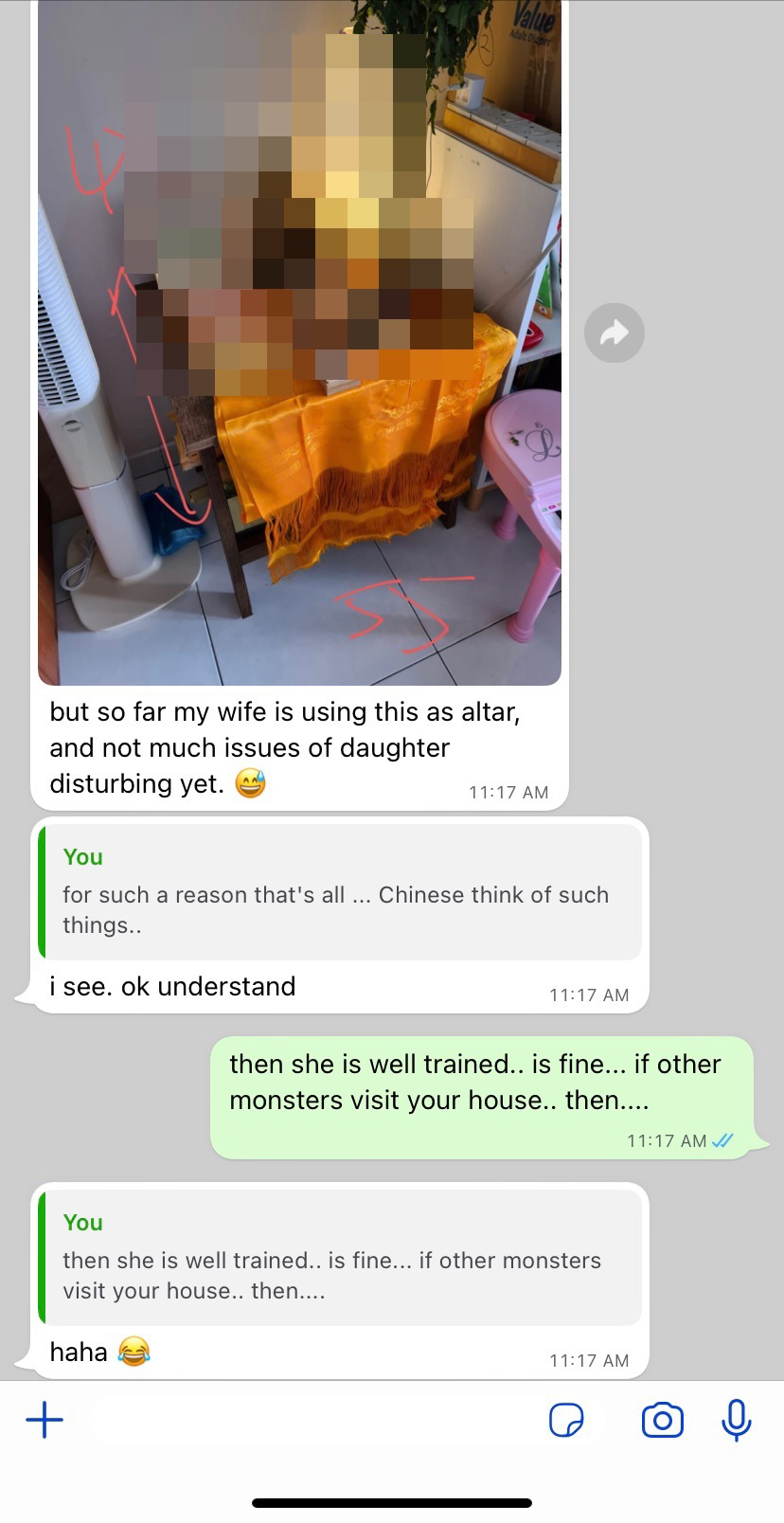
Task: Tap the microphone for a voice message
Action: 737,1420
